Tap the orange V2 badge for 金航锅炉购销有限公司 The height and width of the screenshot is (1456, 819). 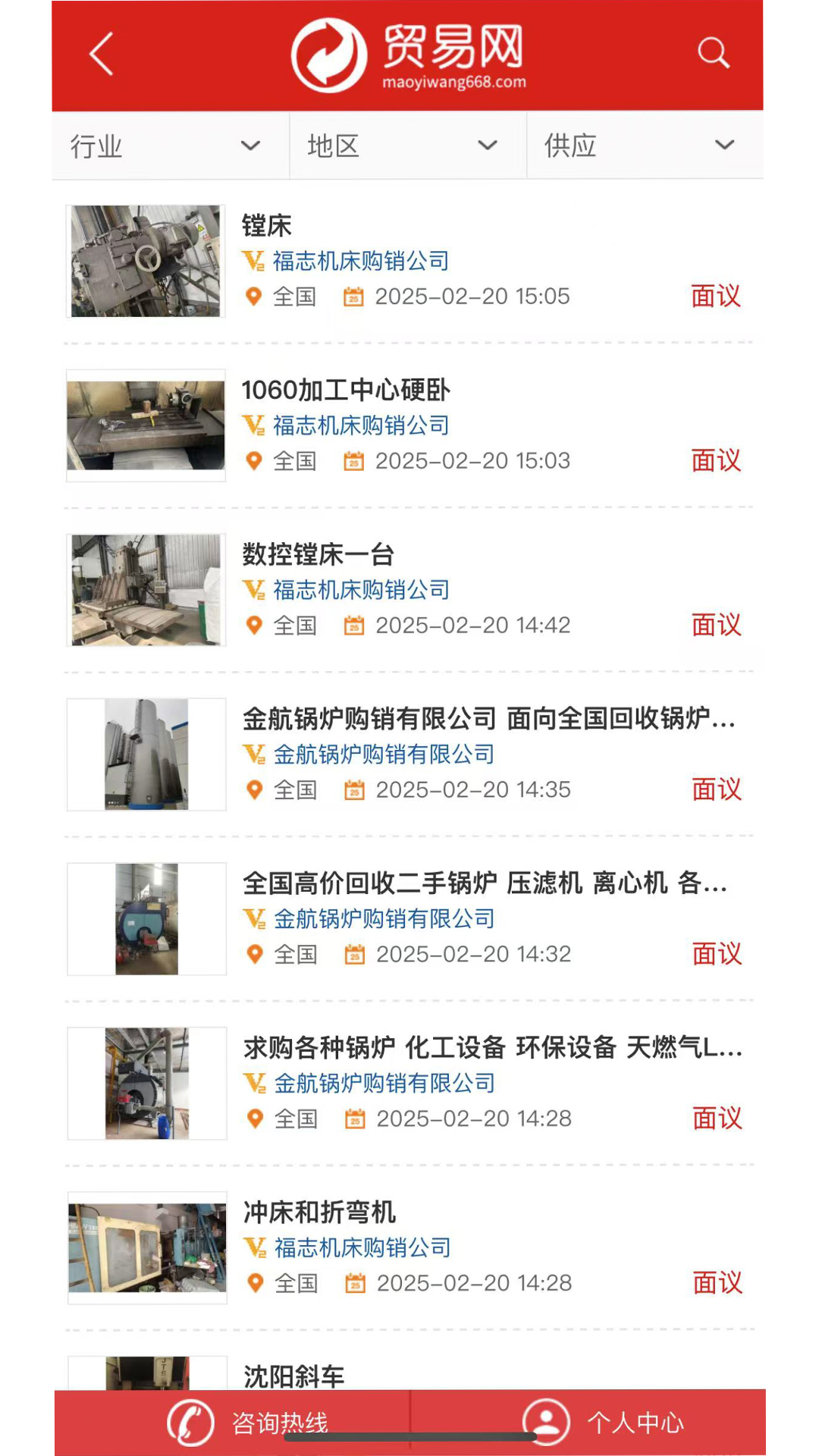coord(255,755)
